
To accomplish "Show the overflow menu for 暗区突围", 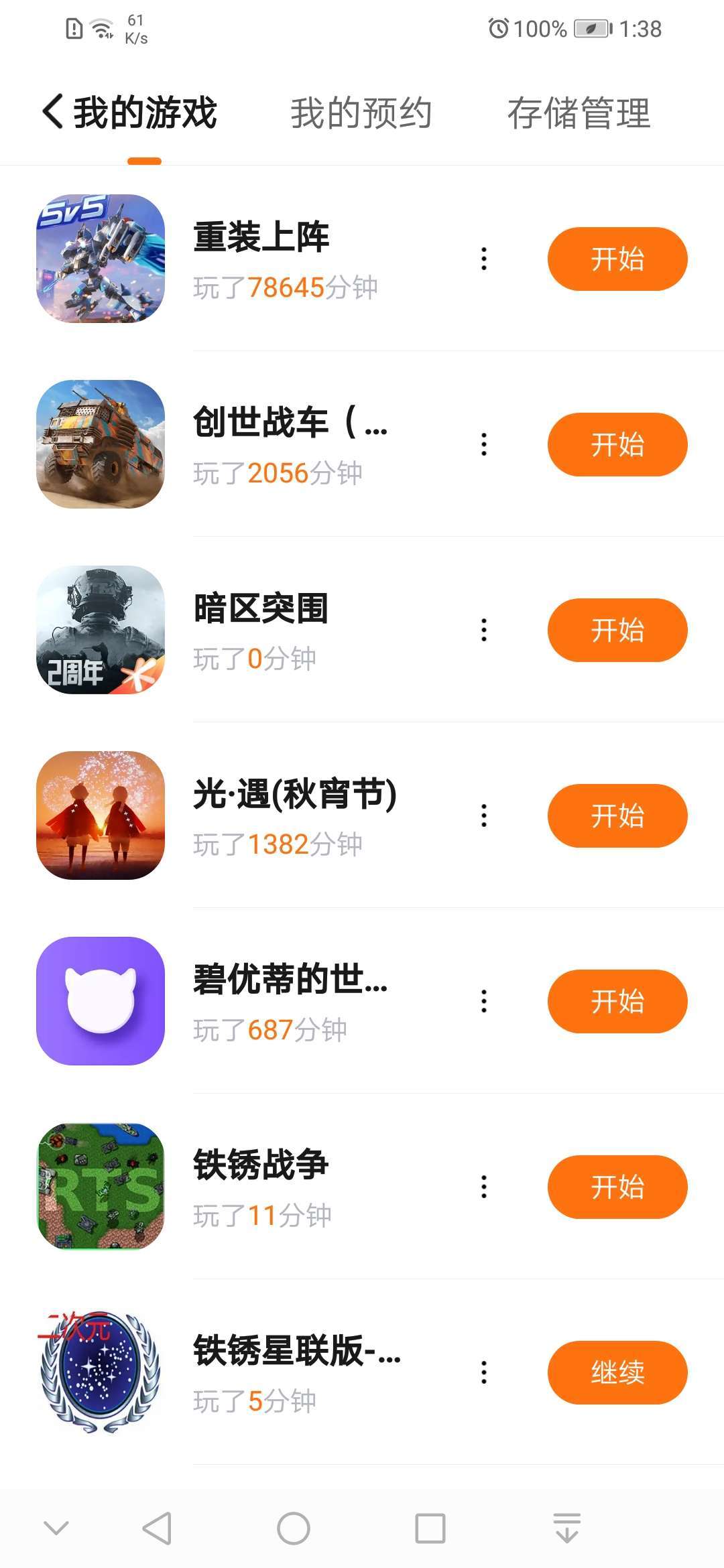I will [x=484, y=631].
